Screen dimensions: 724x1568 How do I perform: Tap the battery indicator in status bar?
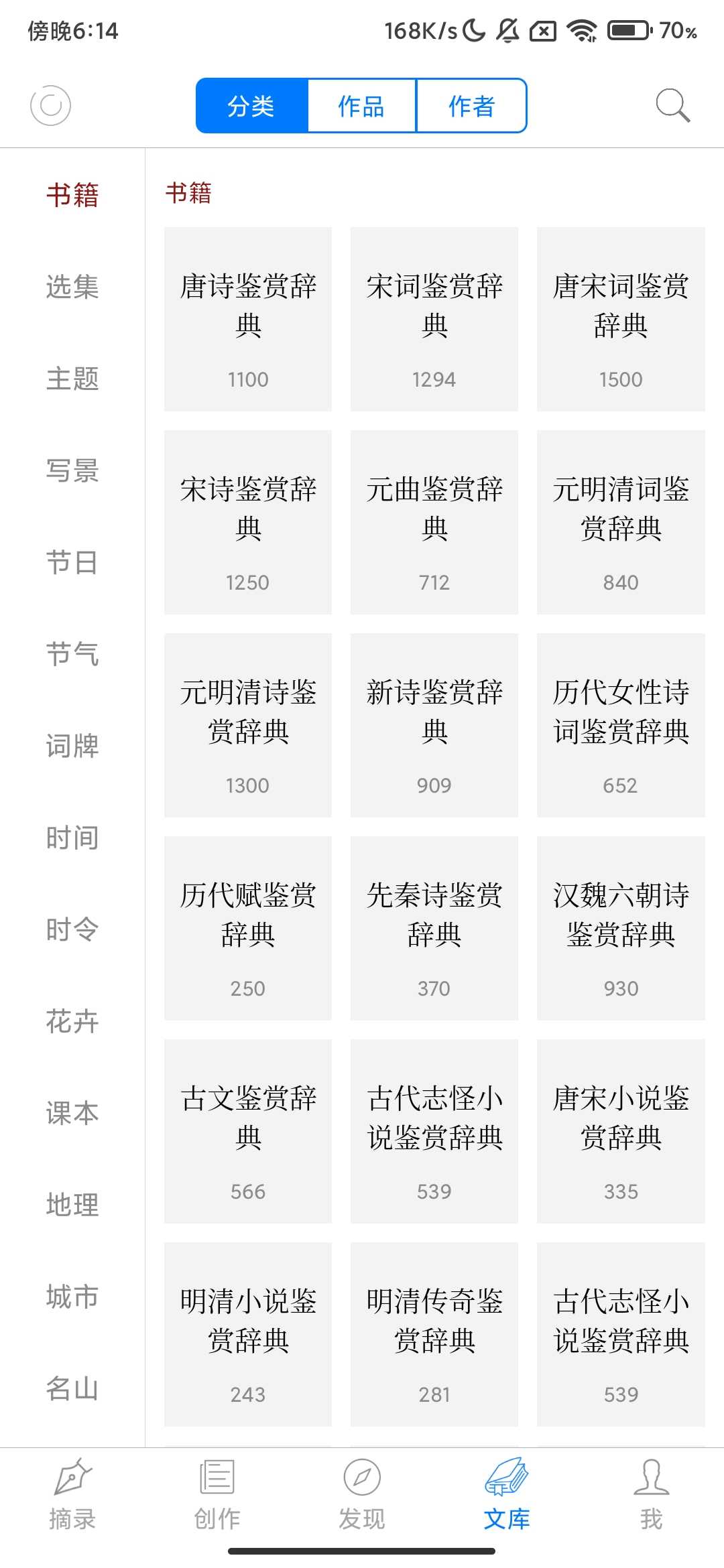(x=628, y=29)
